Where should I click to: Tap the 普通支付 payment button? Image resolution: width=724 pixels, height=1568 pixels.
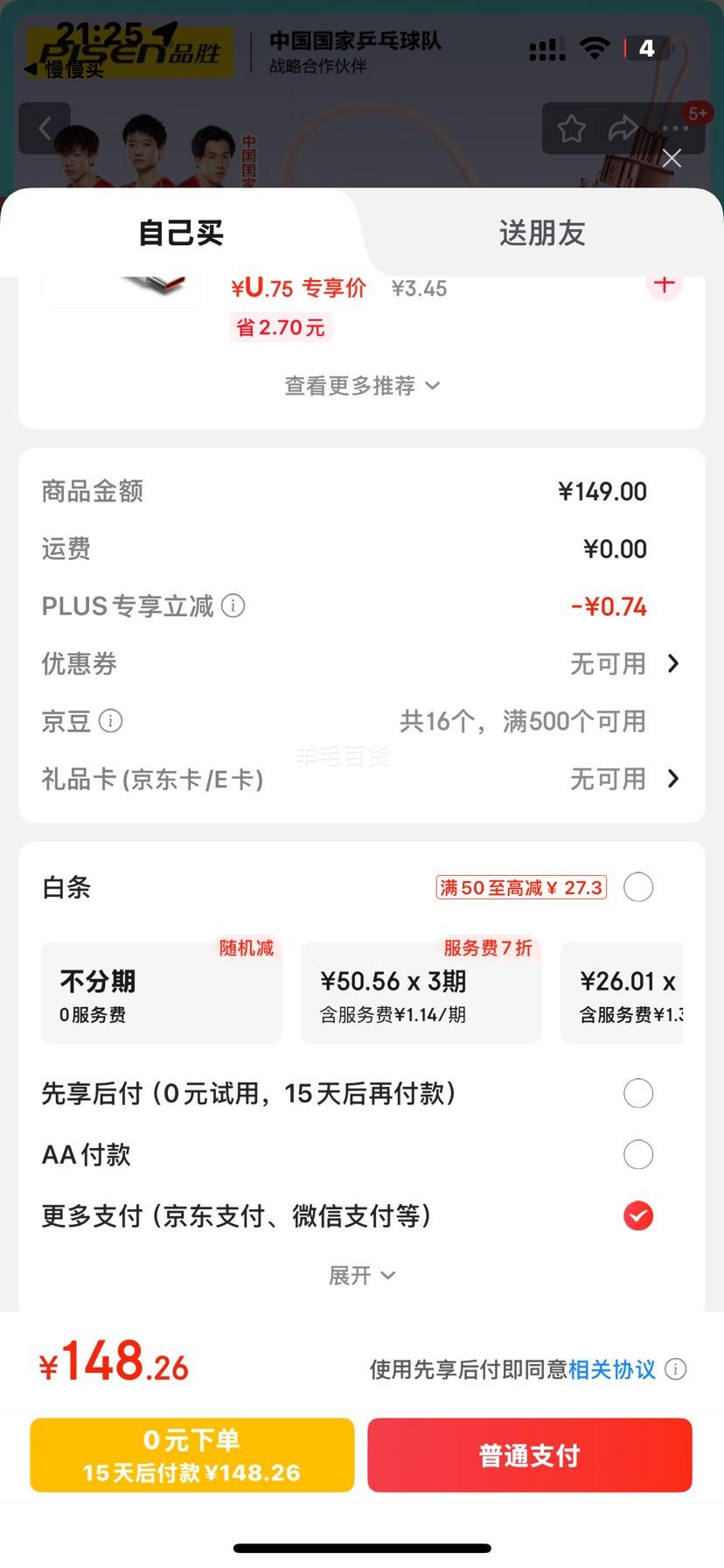(x=528, y=1454)
